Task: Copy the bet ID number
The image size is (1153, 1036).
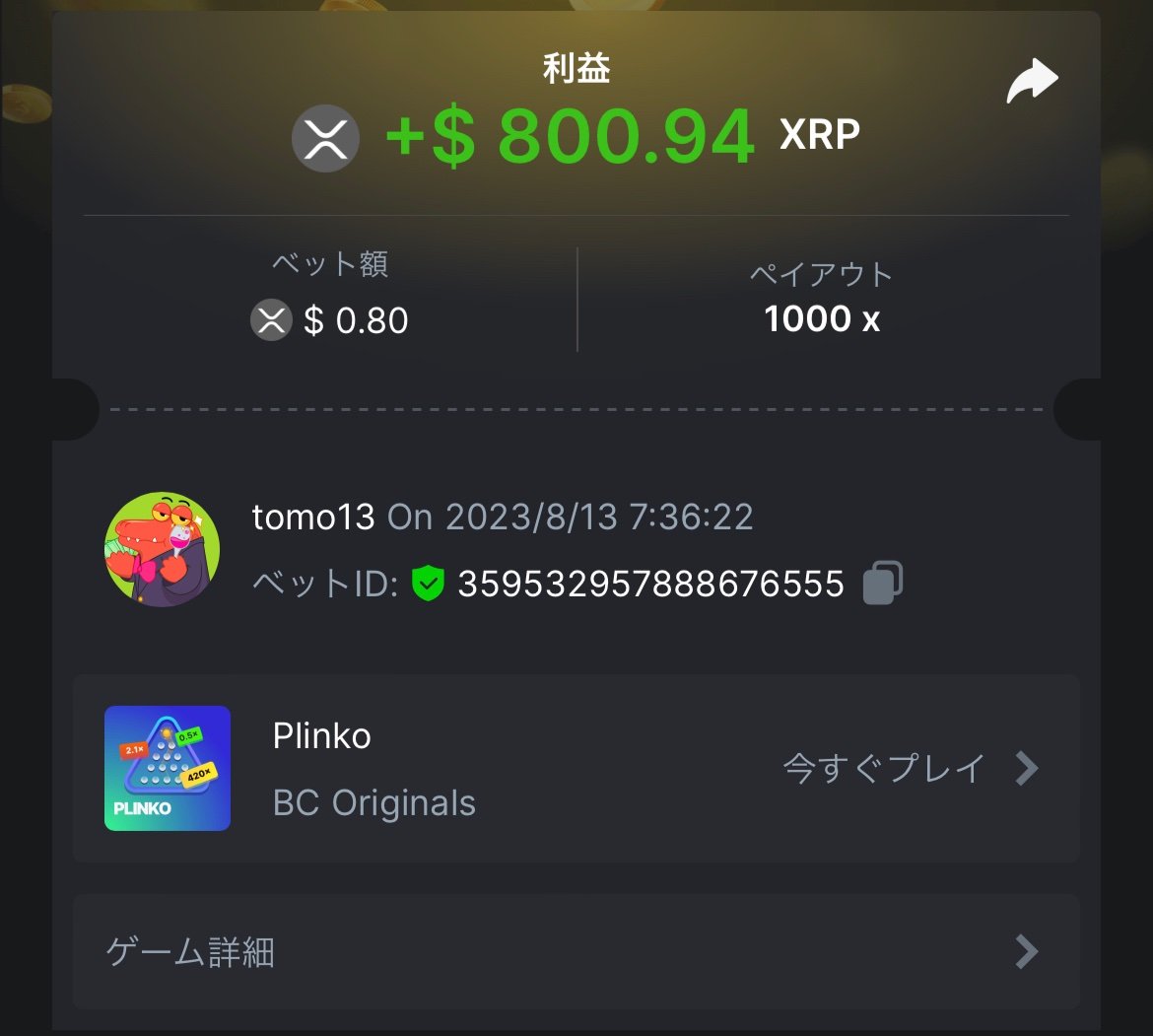Action: pyautogui.click(x=882, y=583)
